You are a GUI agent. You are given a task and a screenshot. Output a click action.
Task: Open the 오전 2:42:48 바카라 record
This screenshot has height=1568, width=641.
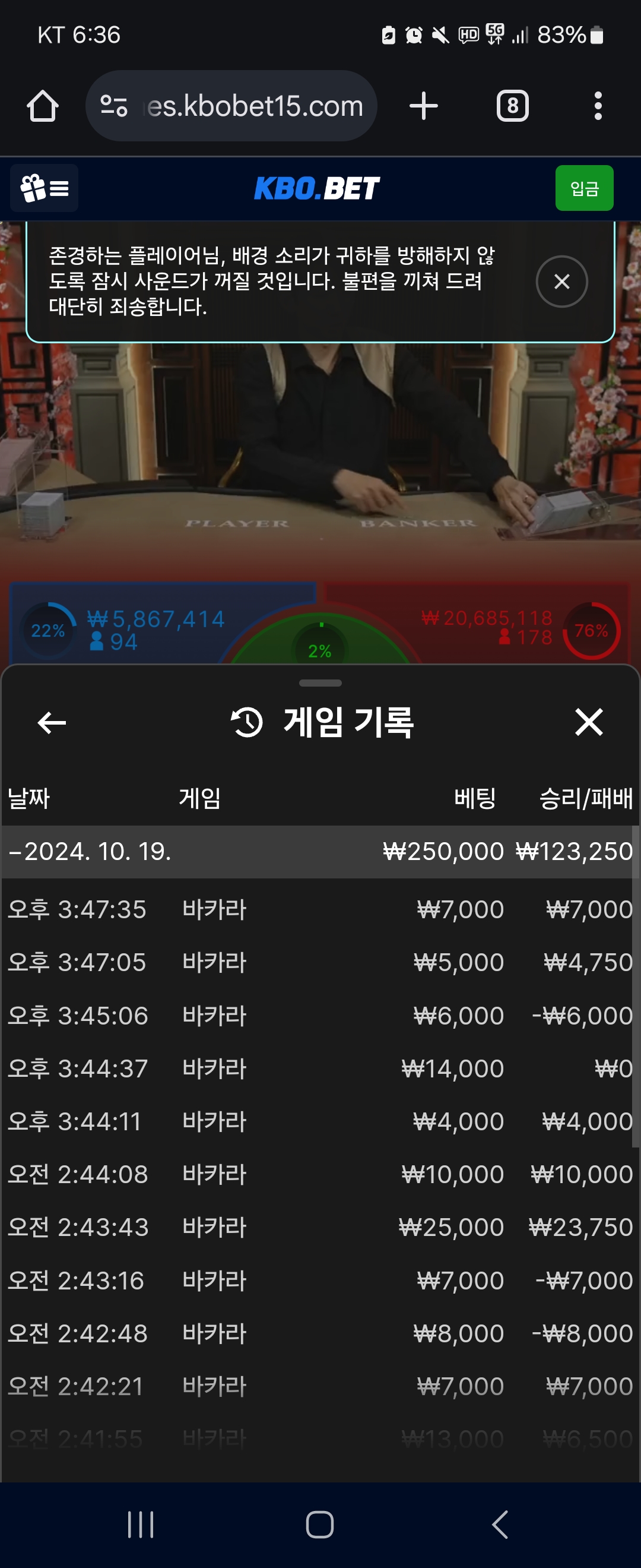click(319, 1333)
